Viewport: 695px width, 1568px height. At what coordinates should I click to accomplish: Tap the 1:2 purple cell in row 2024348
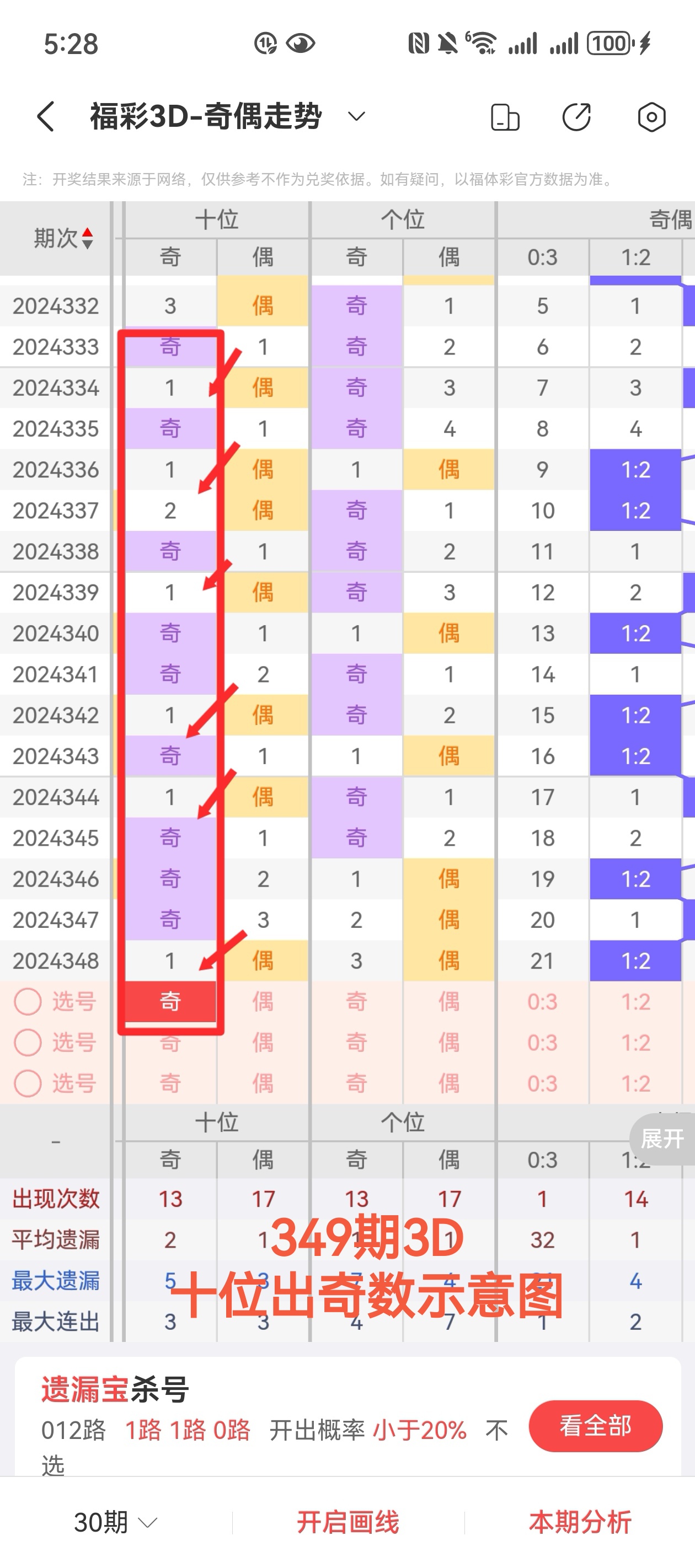tap(635, 960)
